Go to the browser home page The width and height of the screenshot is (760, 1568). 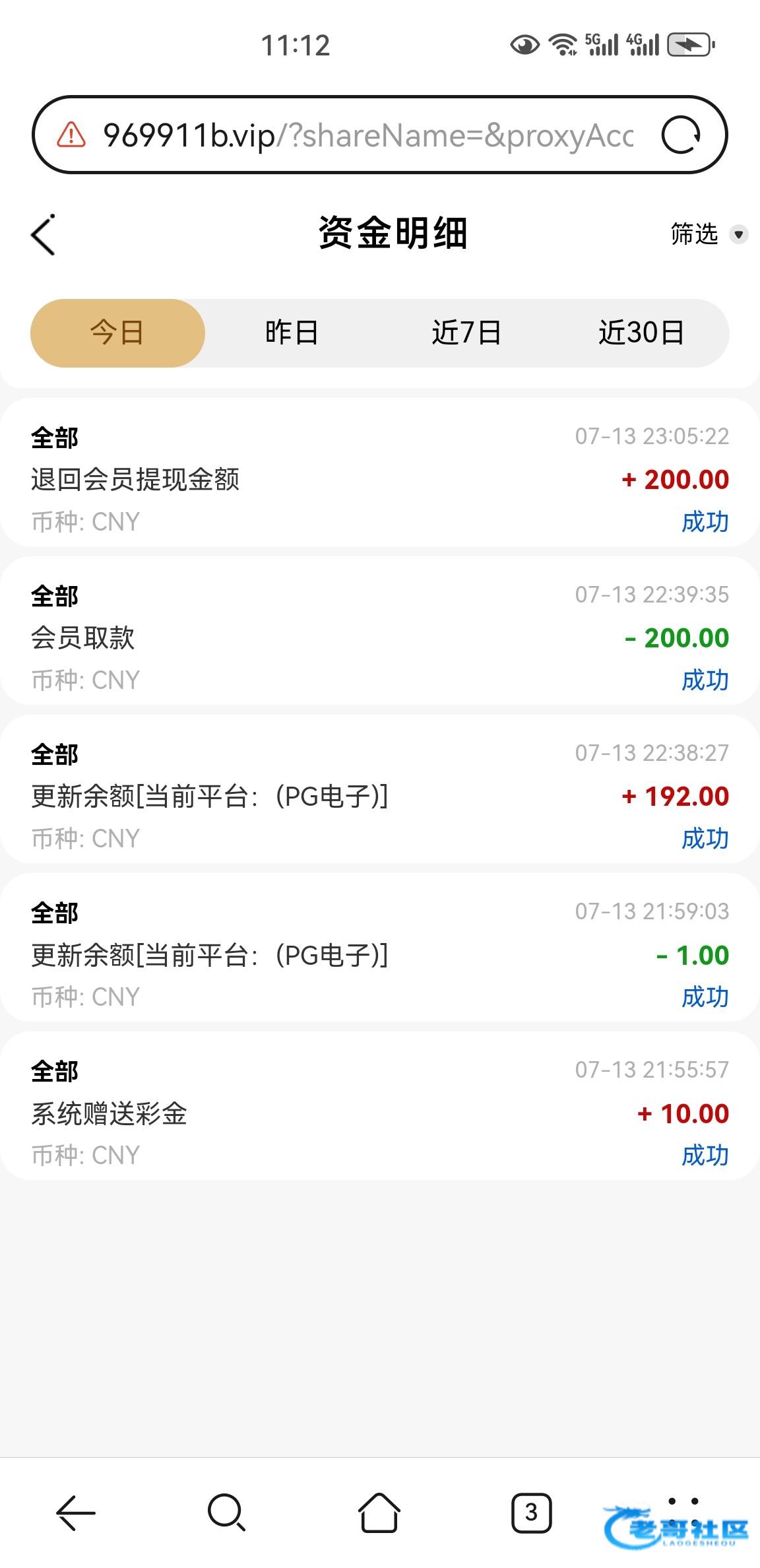(x=379, y=1512)
